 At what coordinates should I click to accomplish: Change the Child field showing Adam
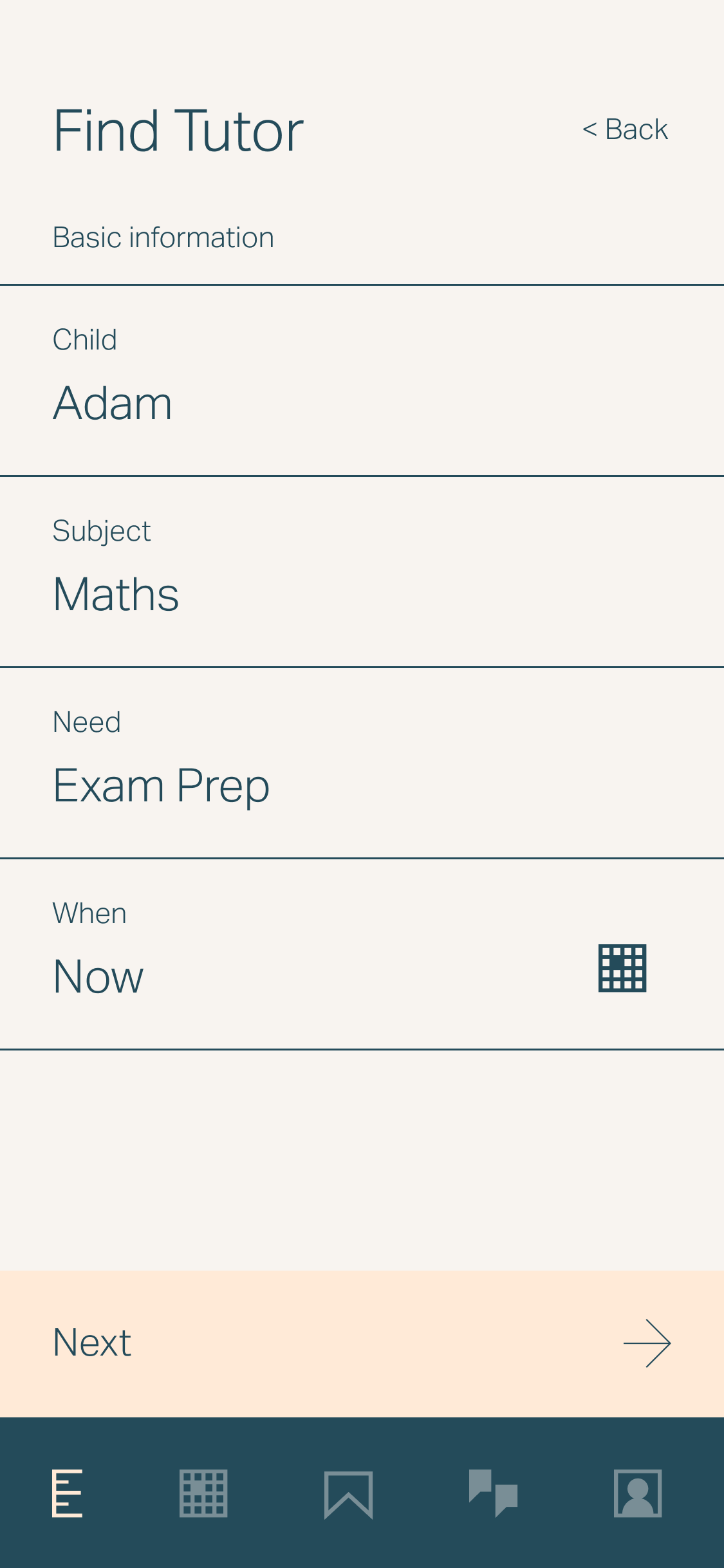point(113,403)
